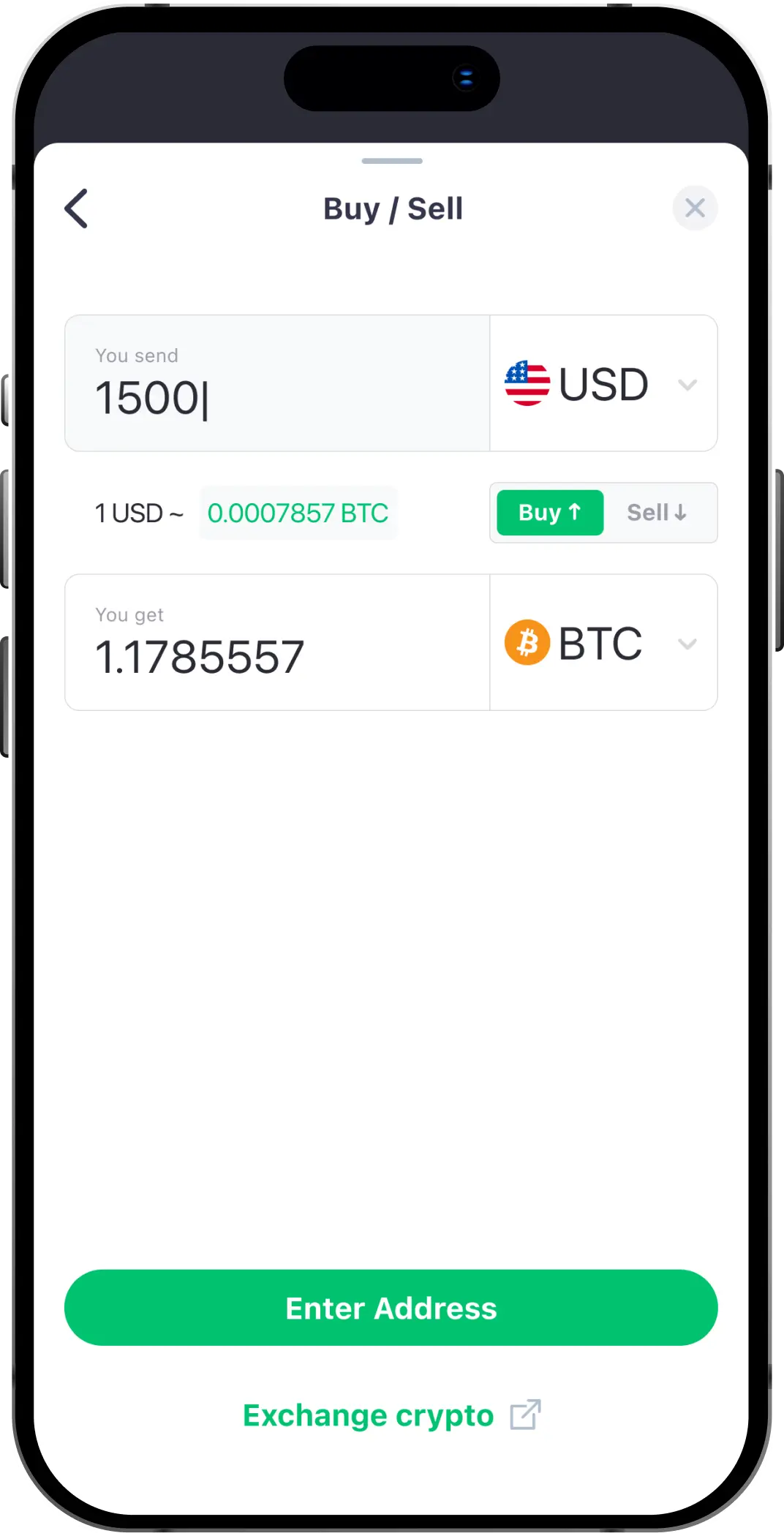Tap the Enter Address button
Viewport: 784px width, 1536px height.
[x=391, y=1308]
